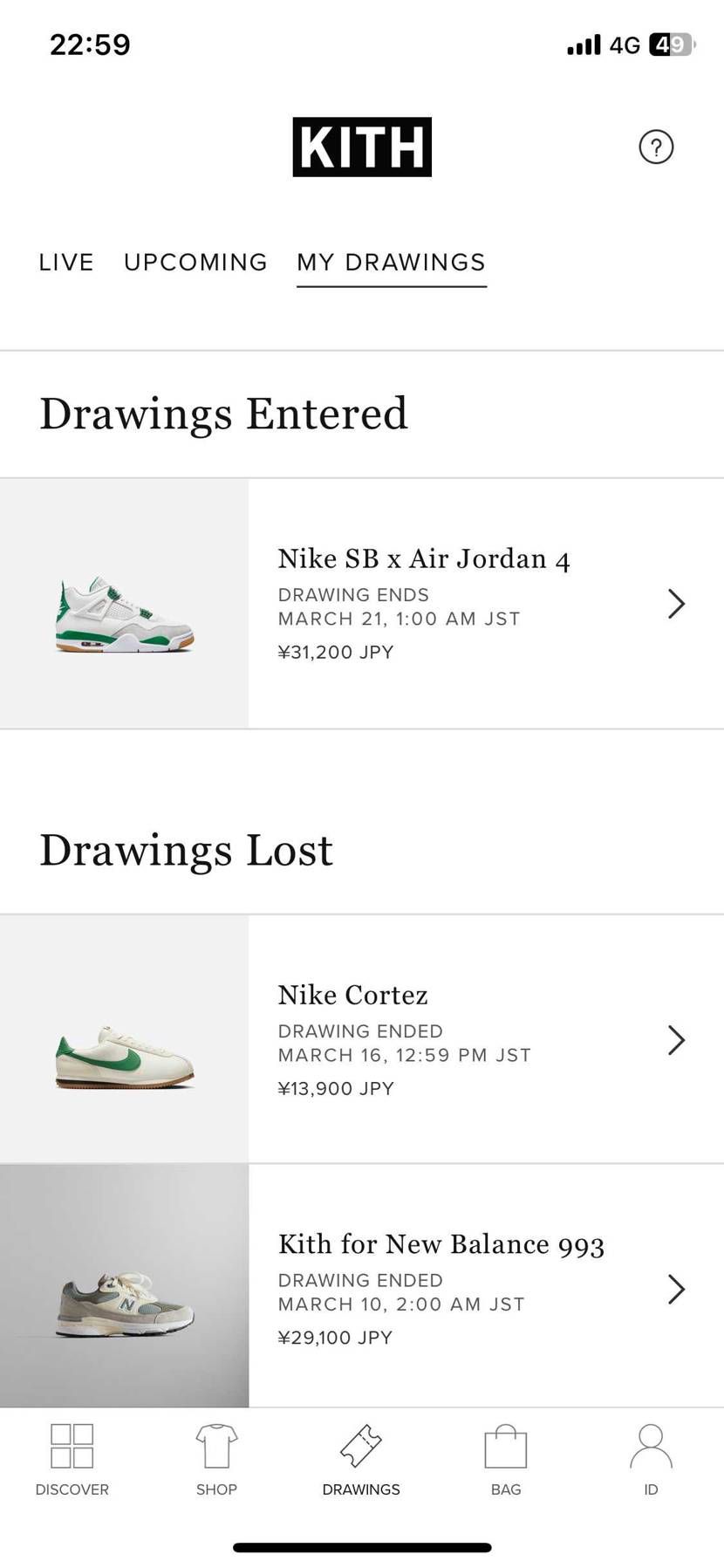724x1568 pixels.
Task: Switch to the UPCOMING tab
Action: click(195, 262)
